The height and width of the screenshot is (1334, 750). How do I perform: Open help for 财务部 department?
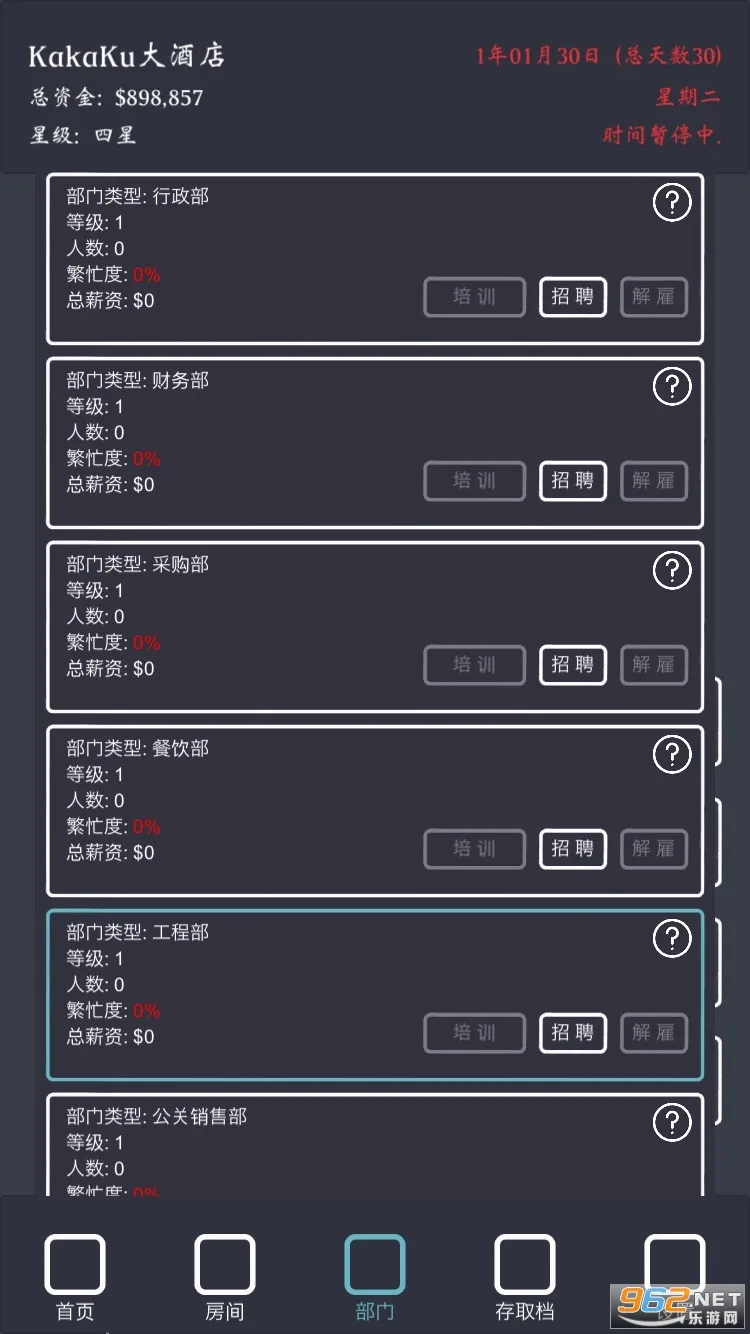click(672, 386)
